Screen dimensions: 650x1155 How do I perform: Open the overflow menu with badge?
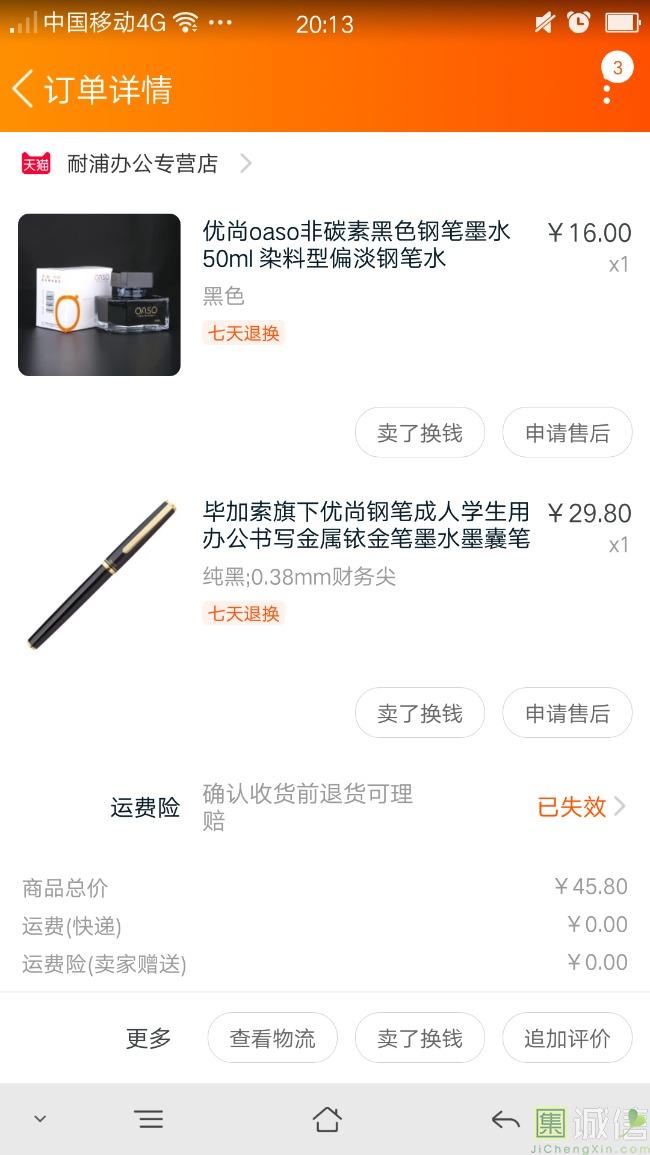607,89
